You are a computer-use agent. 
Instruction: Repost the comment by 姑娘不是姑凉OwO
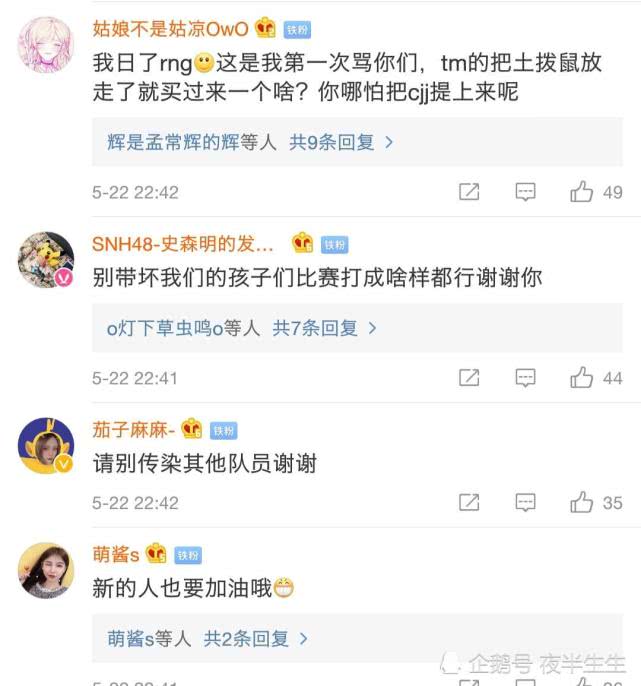[469, 192]
